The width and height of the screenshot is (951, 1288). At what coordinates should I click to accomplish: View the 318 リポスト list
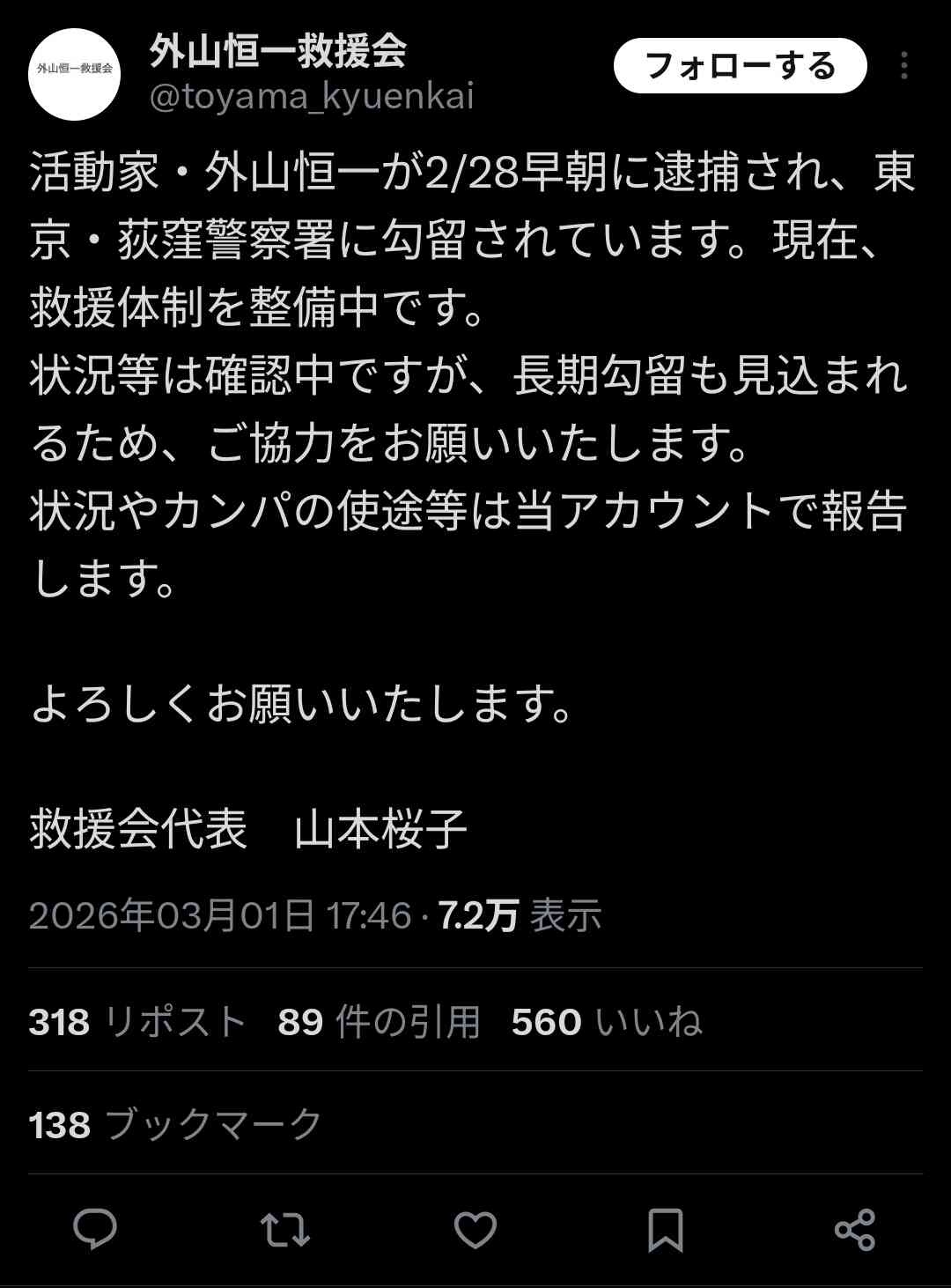pyautogui.click(x=136, y=1022)
